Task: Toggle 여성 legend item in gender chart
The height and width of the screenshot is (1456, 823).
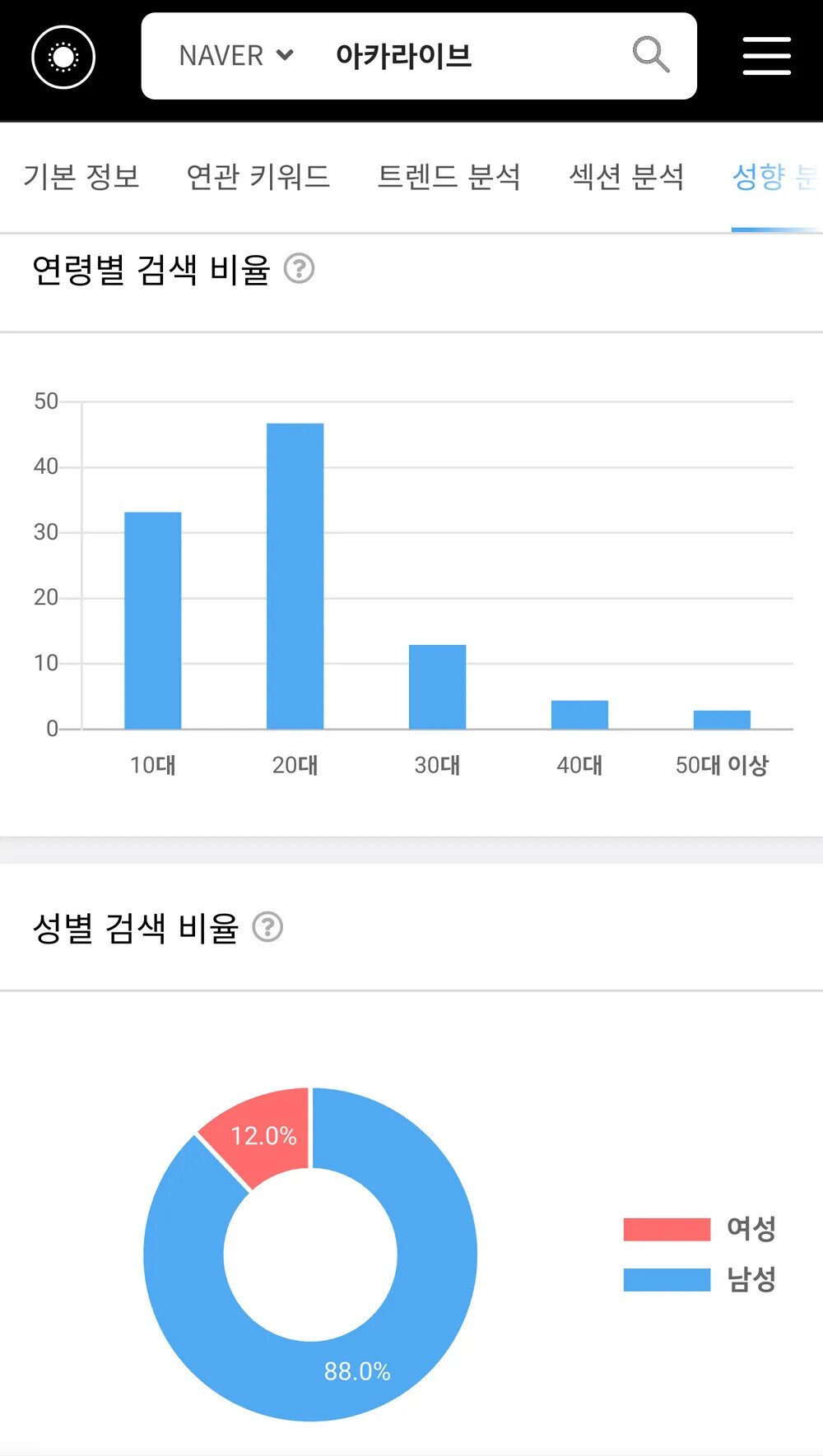Action: (x=700, y=1229)
